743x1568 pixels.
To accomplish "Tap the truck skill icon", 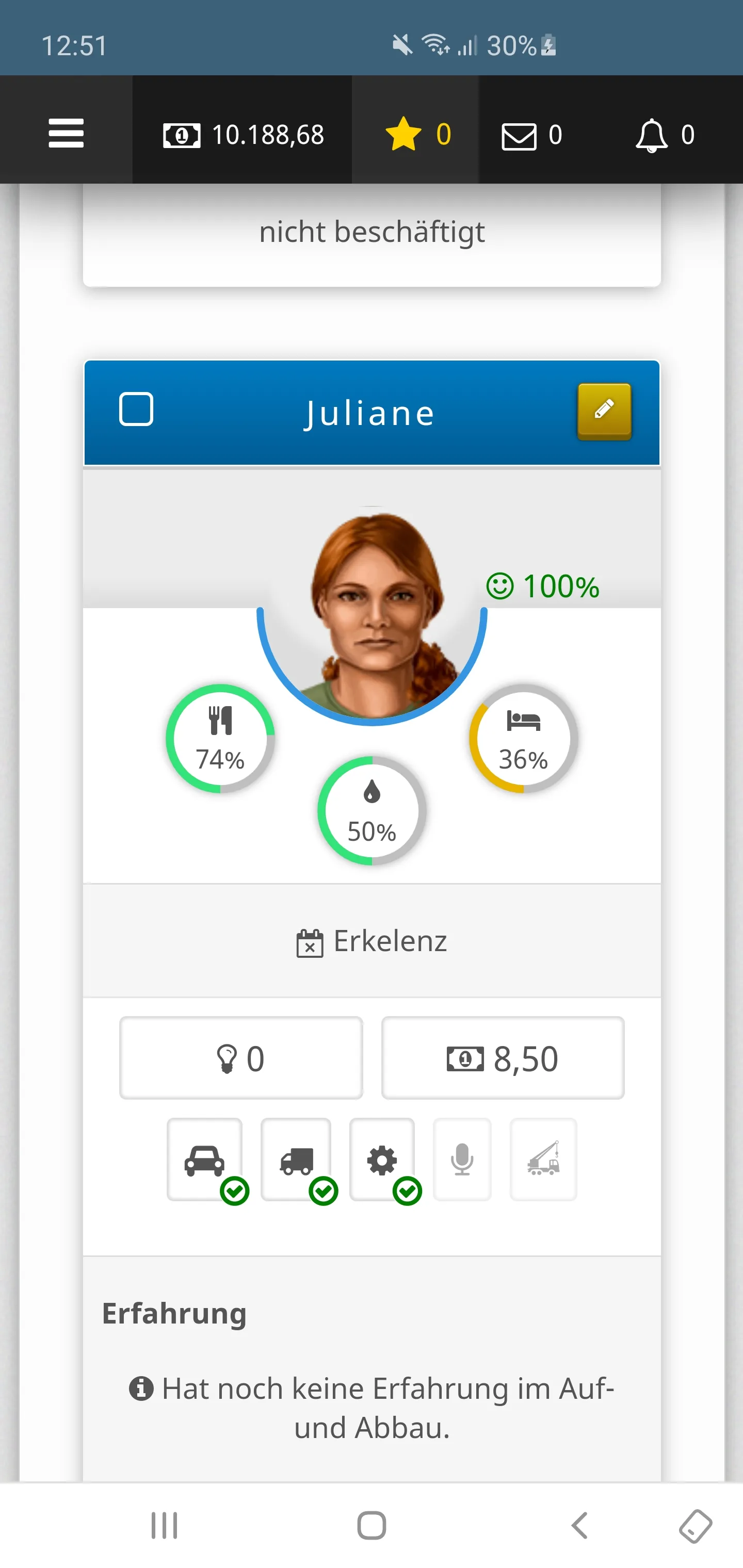I will (297, 1159).
